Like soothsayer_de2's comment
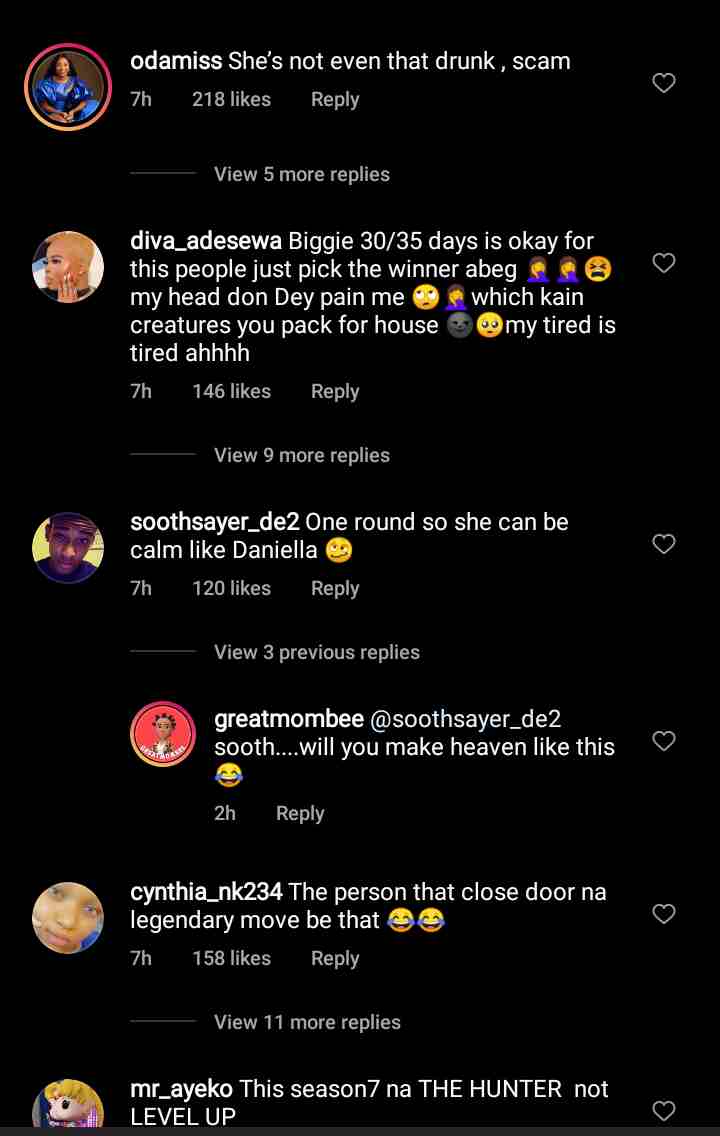The width and height of the screenshot is (720, 1136). click(x=664, y=544)
